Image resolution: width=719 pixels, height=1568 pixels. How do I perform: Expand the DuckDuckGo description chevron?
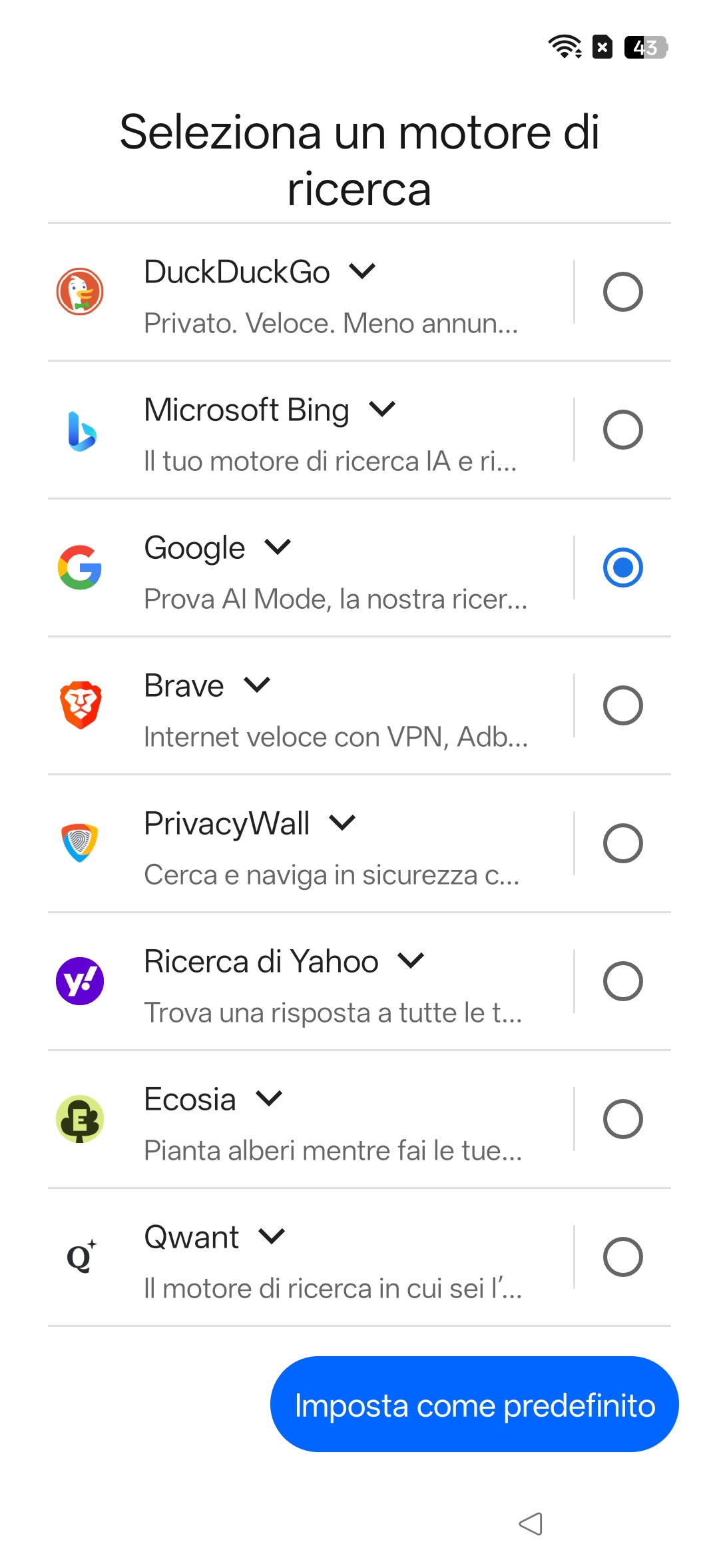pyautogui.click(x=363, y=271)
